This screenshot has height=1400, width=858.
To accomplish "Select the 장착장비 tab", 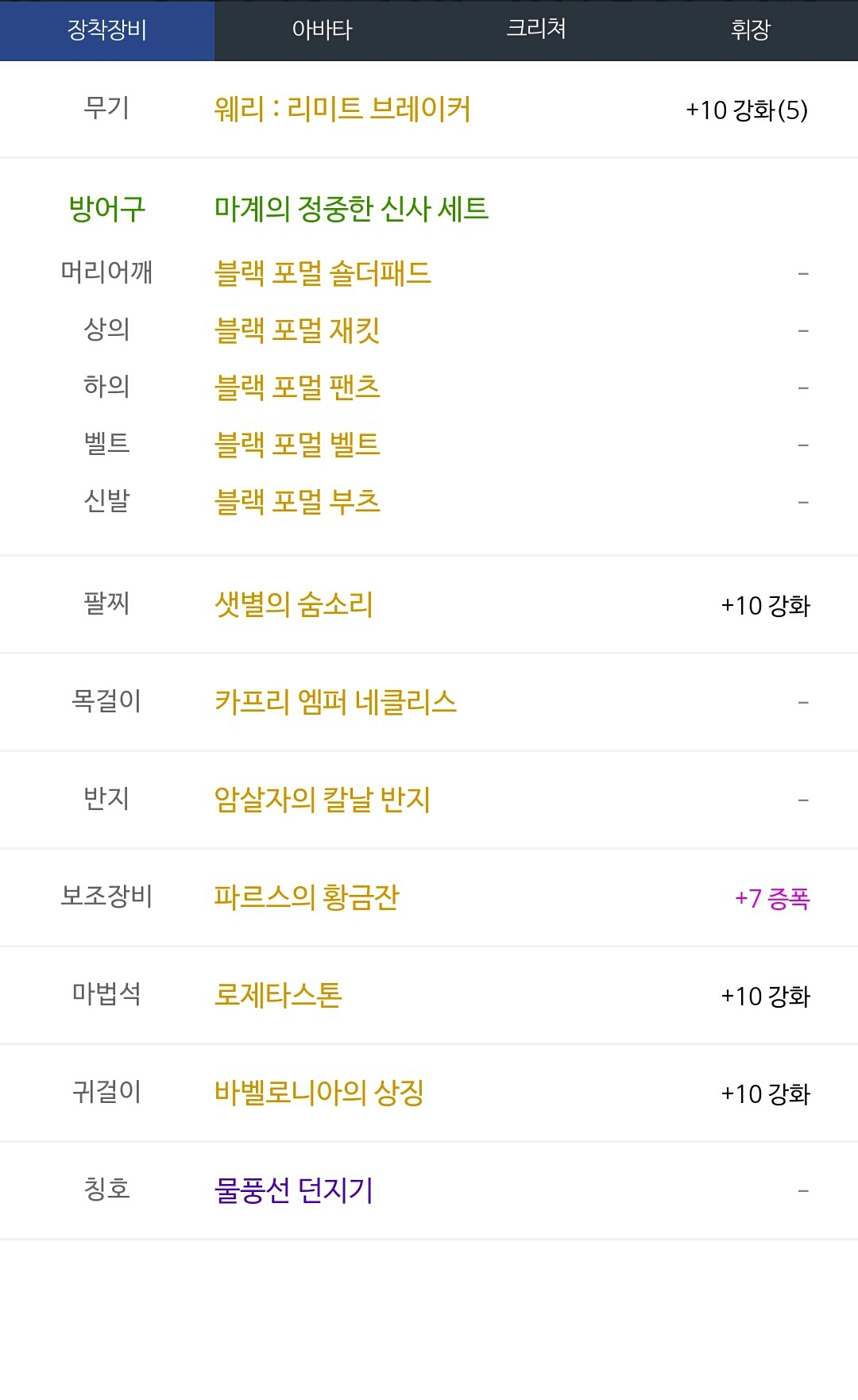I will [x=107, y=30].
